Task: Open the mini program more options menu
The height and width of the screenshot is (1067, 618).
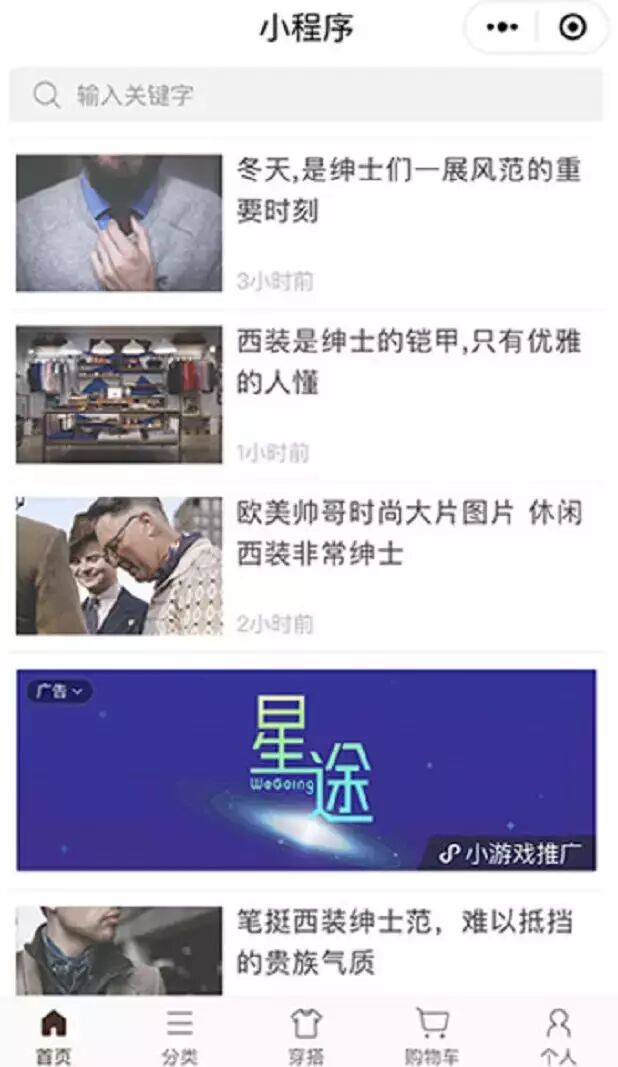Action: (502, 28)
